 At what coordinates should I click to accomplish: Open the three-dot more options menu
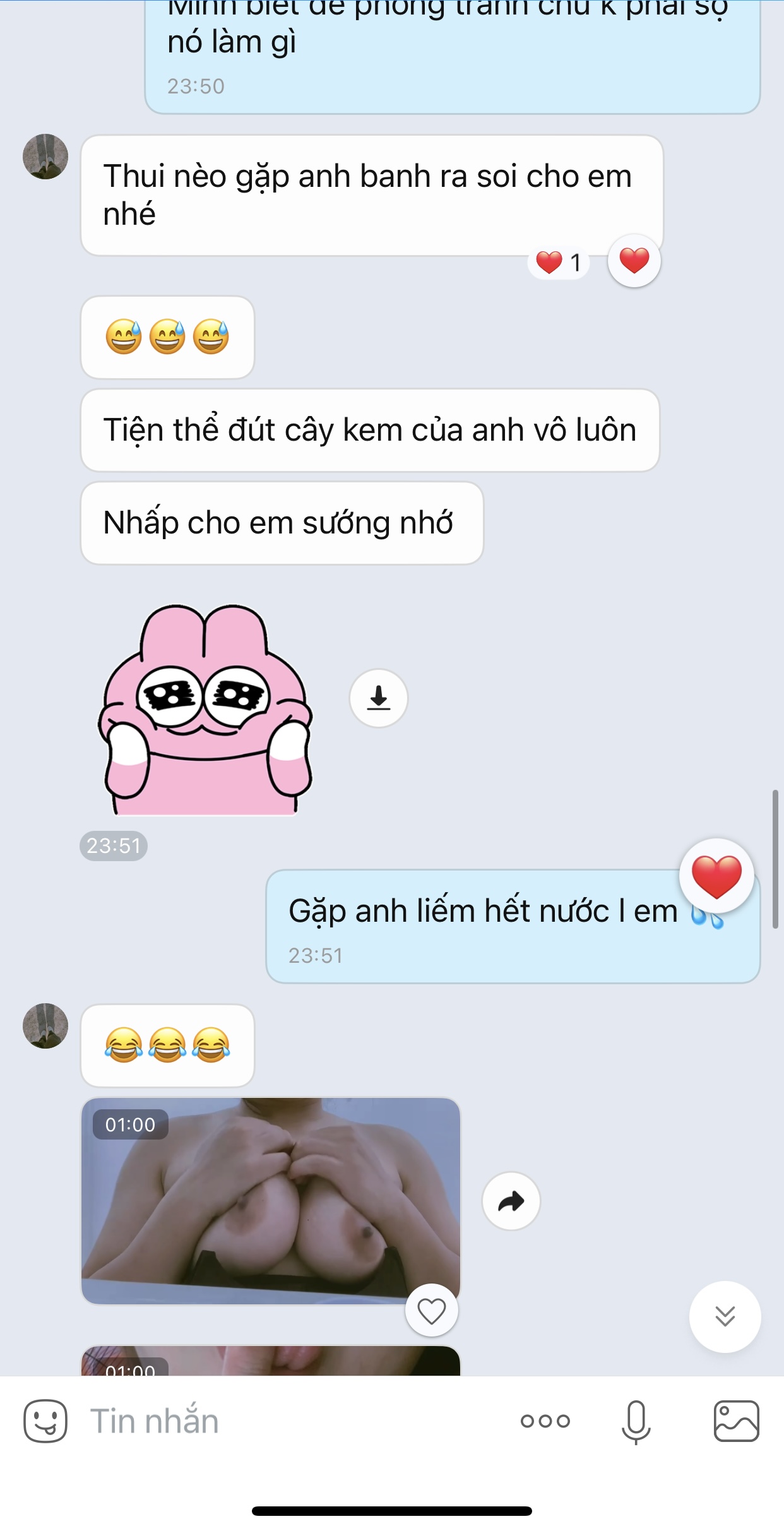[545, 1421]
